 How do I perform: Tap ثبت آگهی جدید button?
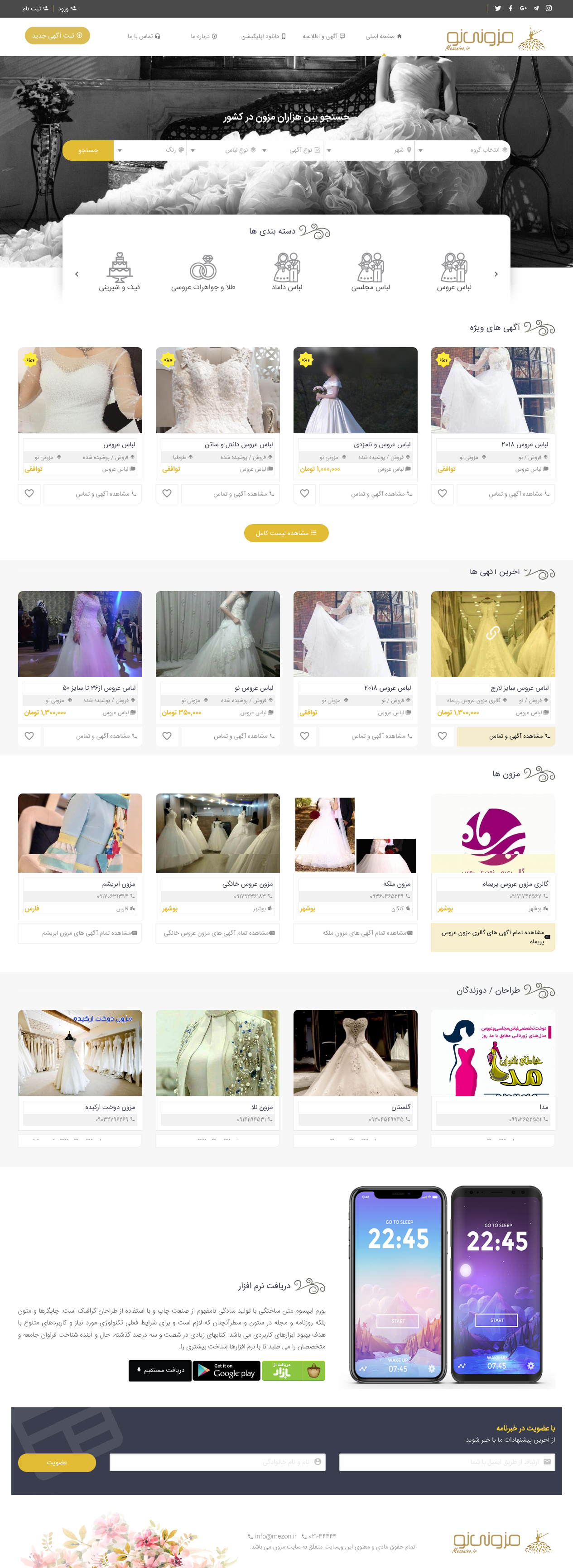click(x=57, y=35)
